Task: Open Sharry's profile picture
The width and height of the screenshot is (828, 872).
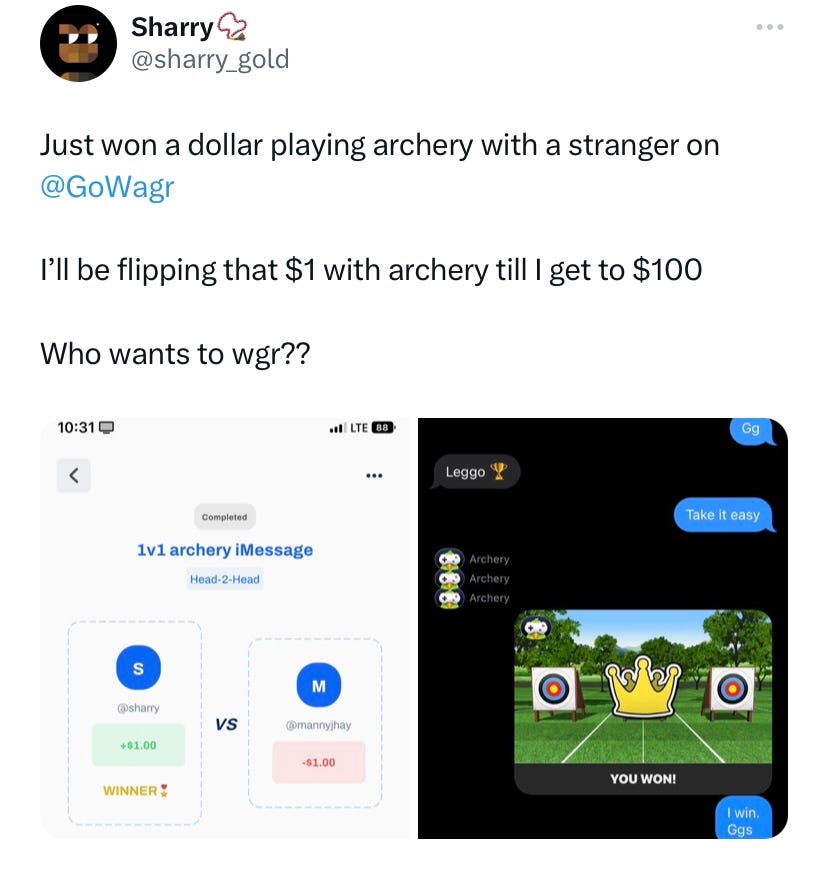Action: pyautogui.click(x=78, y=44)
